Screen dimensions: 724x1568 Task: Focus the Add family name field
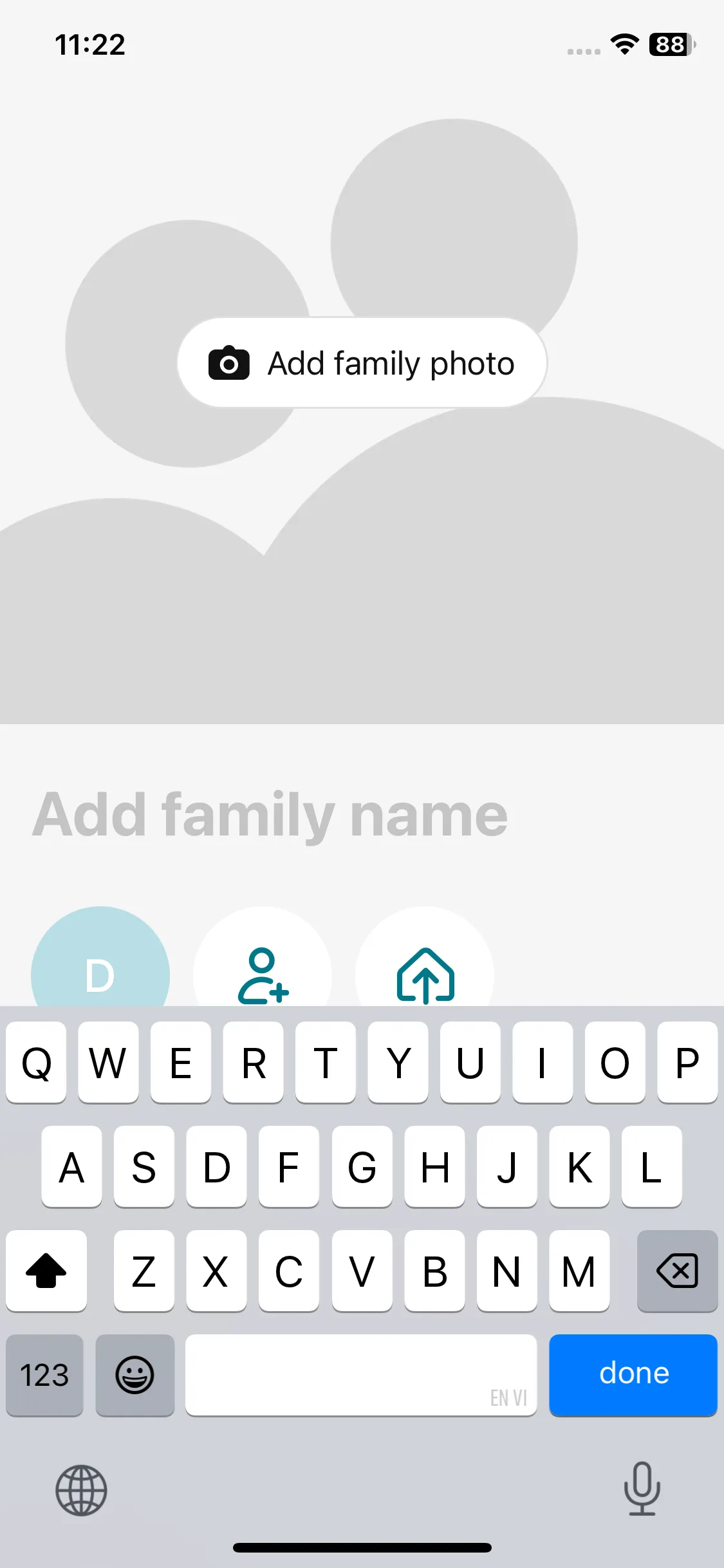[x=270, y=815]
